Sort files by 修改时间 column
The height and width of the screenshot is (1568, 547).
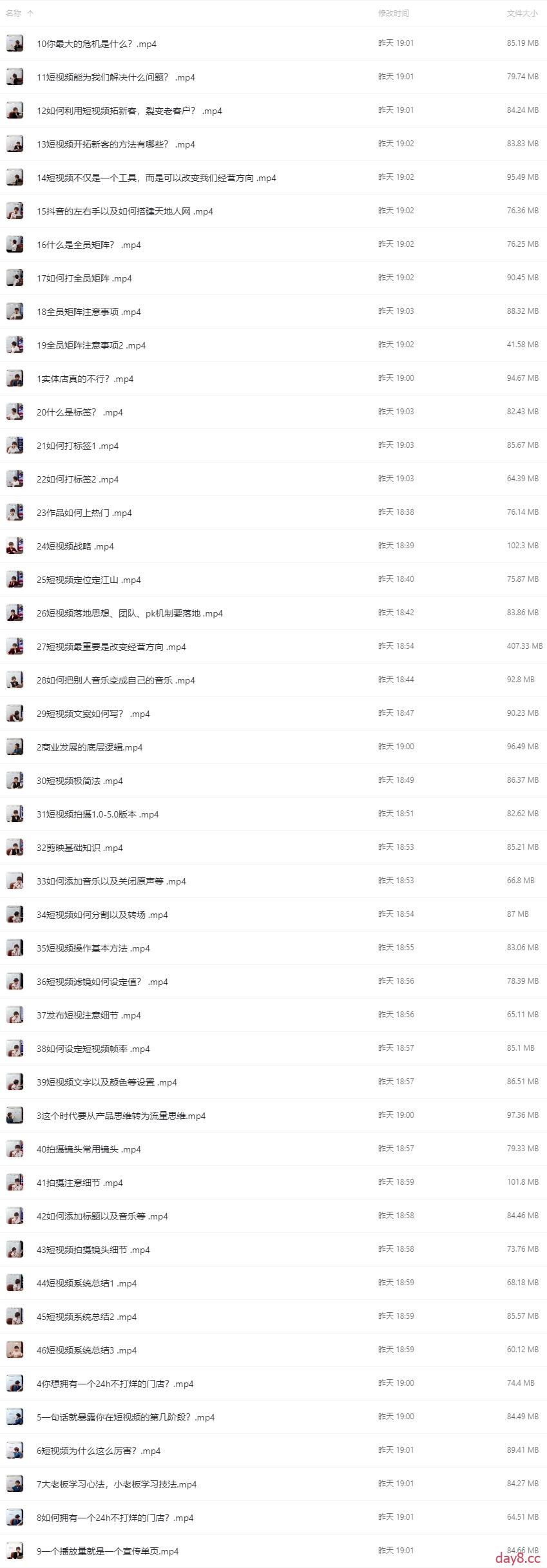pos(393,13)
